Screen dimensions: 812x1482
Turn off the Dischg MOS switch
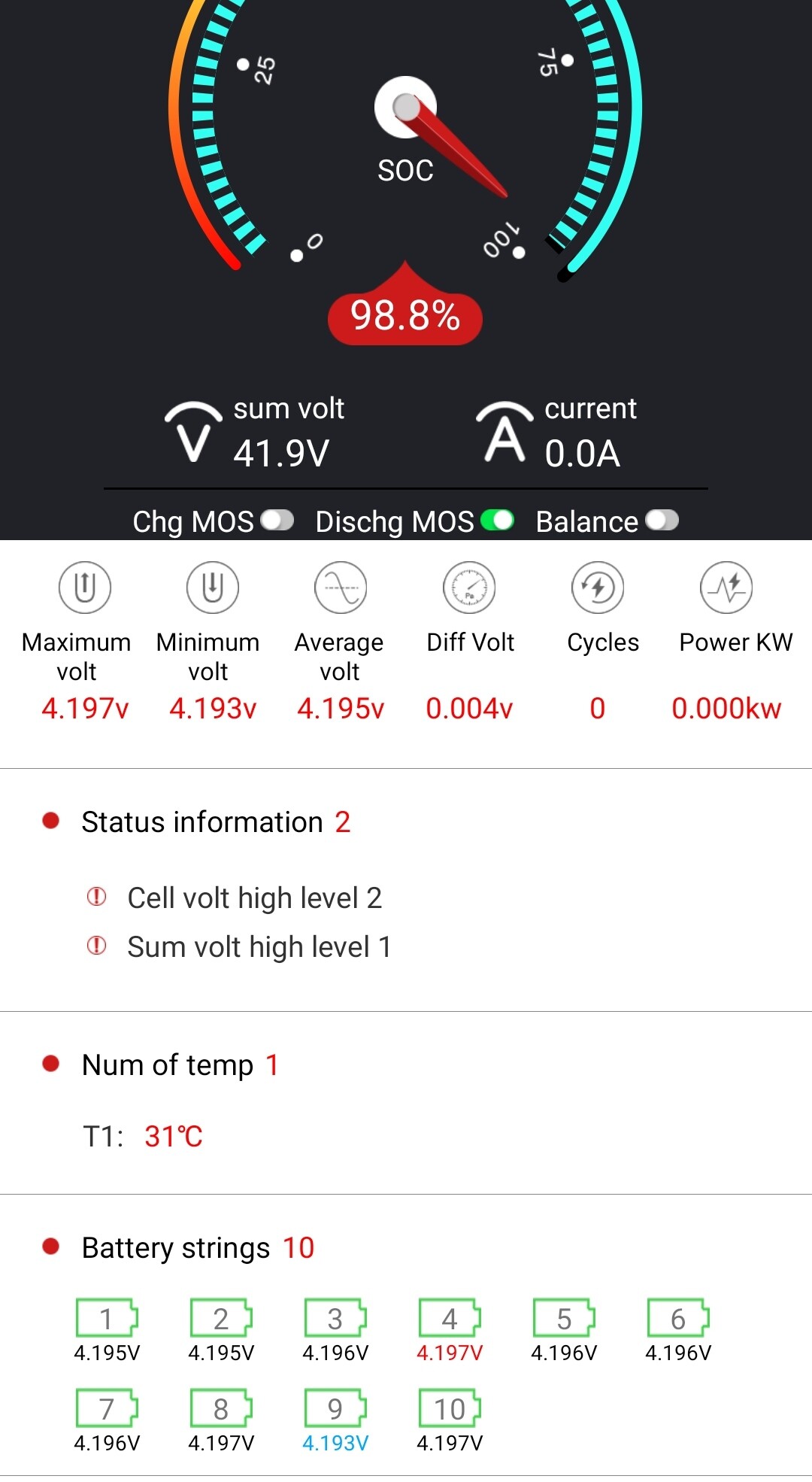coord(497,520)
